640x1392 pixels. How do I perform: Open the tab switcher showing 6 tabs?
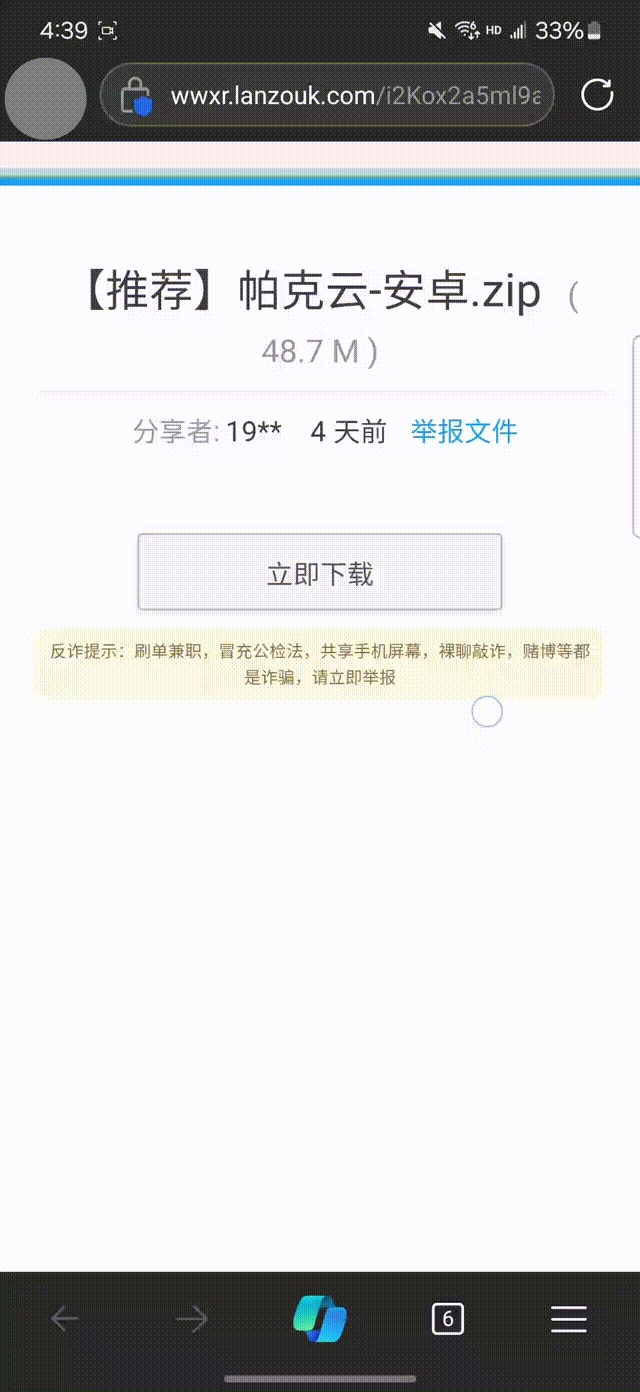click(x=447, y=1319)
